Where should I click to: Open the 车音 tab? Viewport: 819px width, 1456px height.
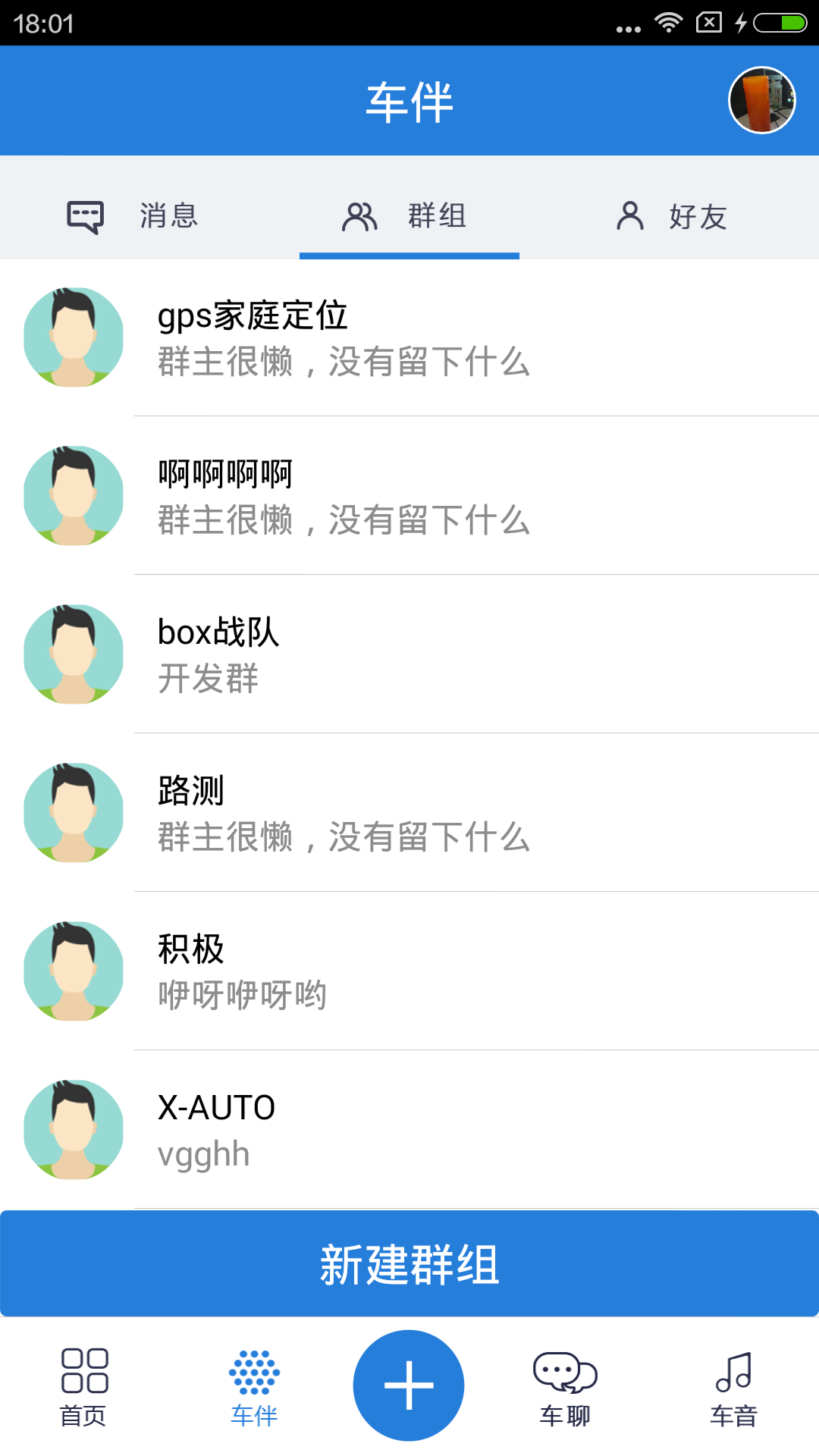pos(733,1387)
